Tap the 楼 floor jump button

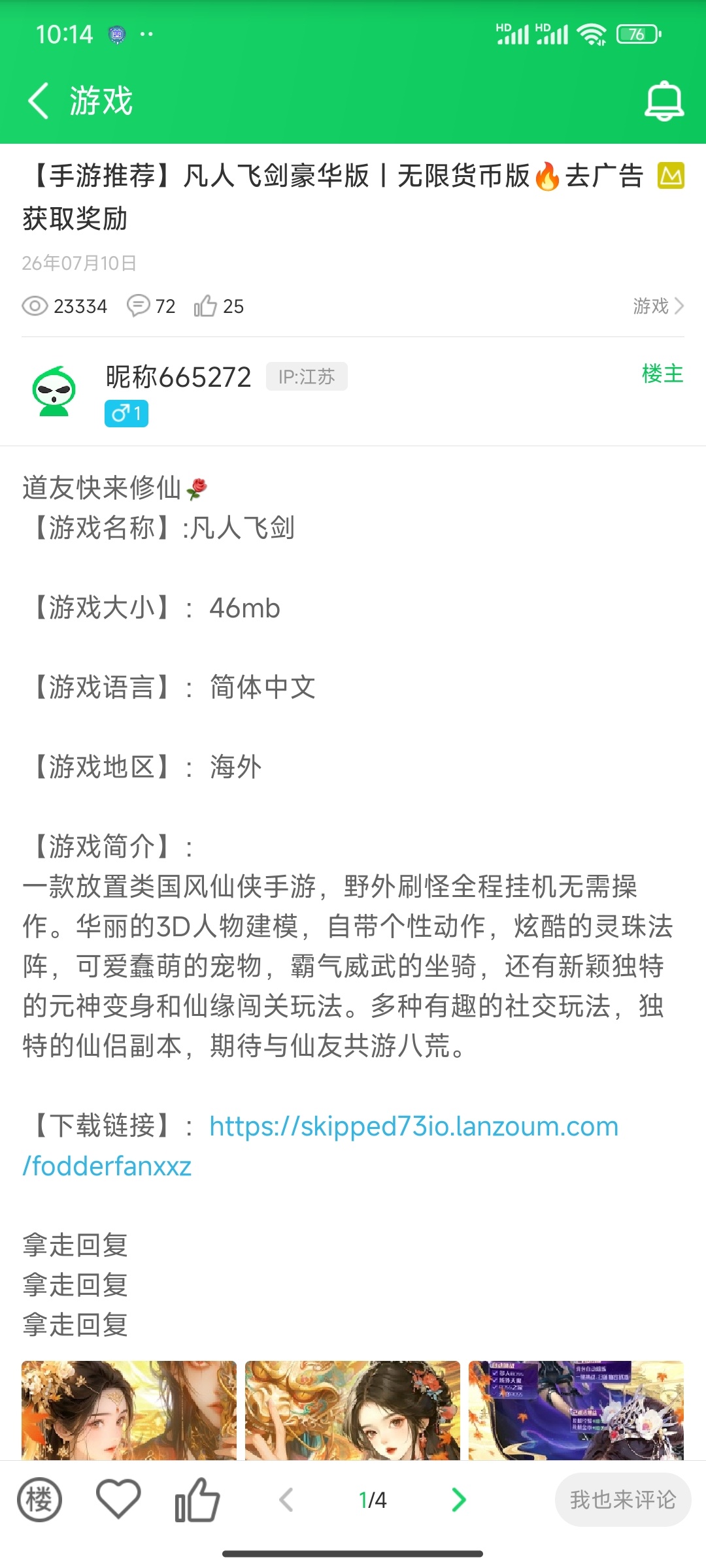pos(39,1499)
